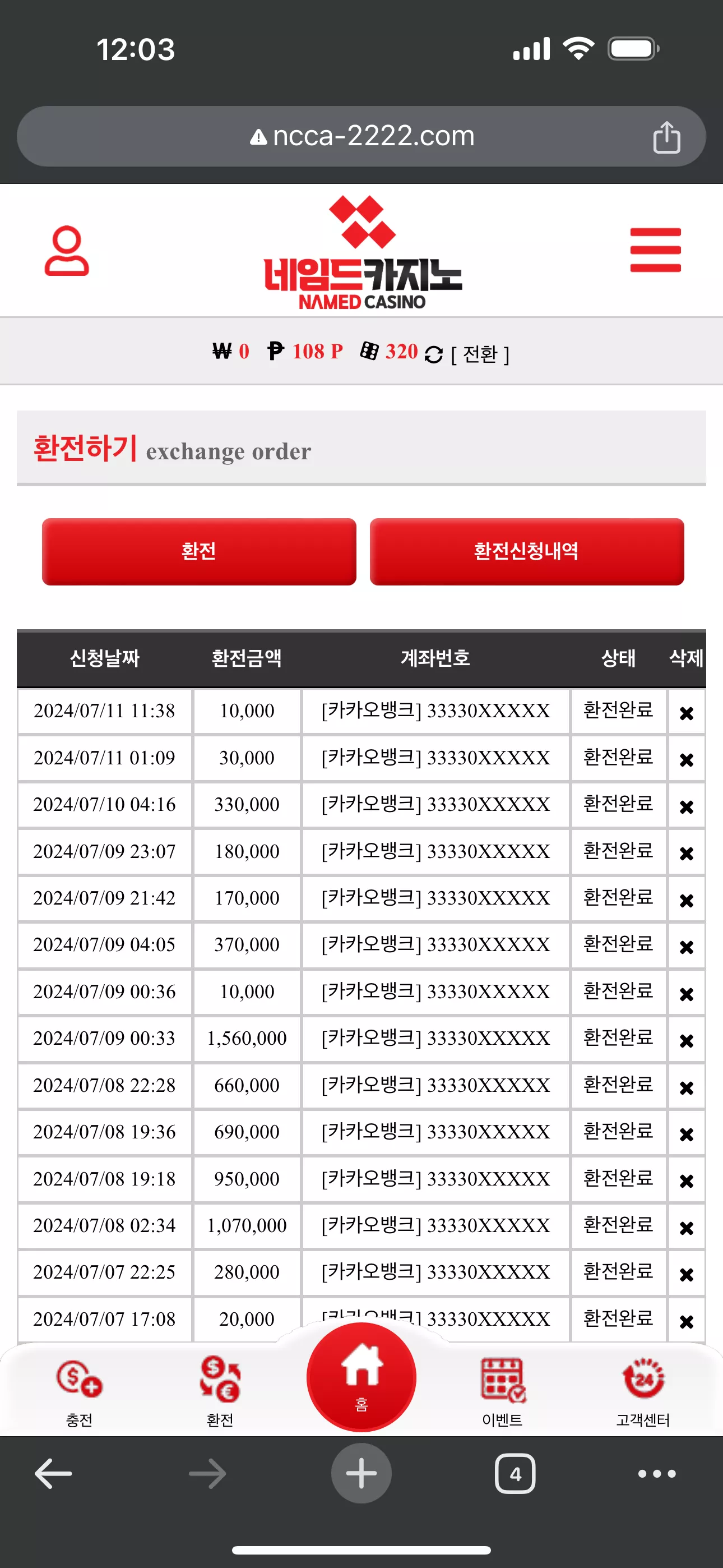
Task: Delete the 2024/07/11 11:38 entry
Action: [687, 712]
